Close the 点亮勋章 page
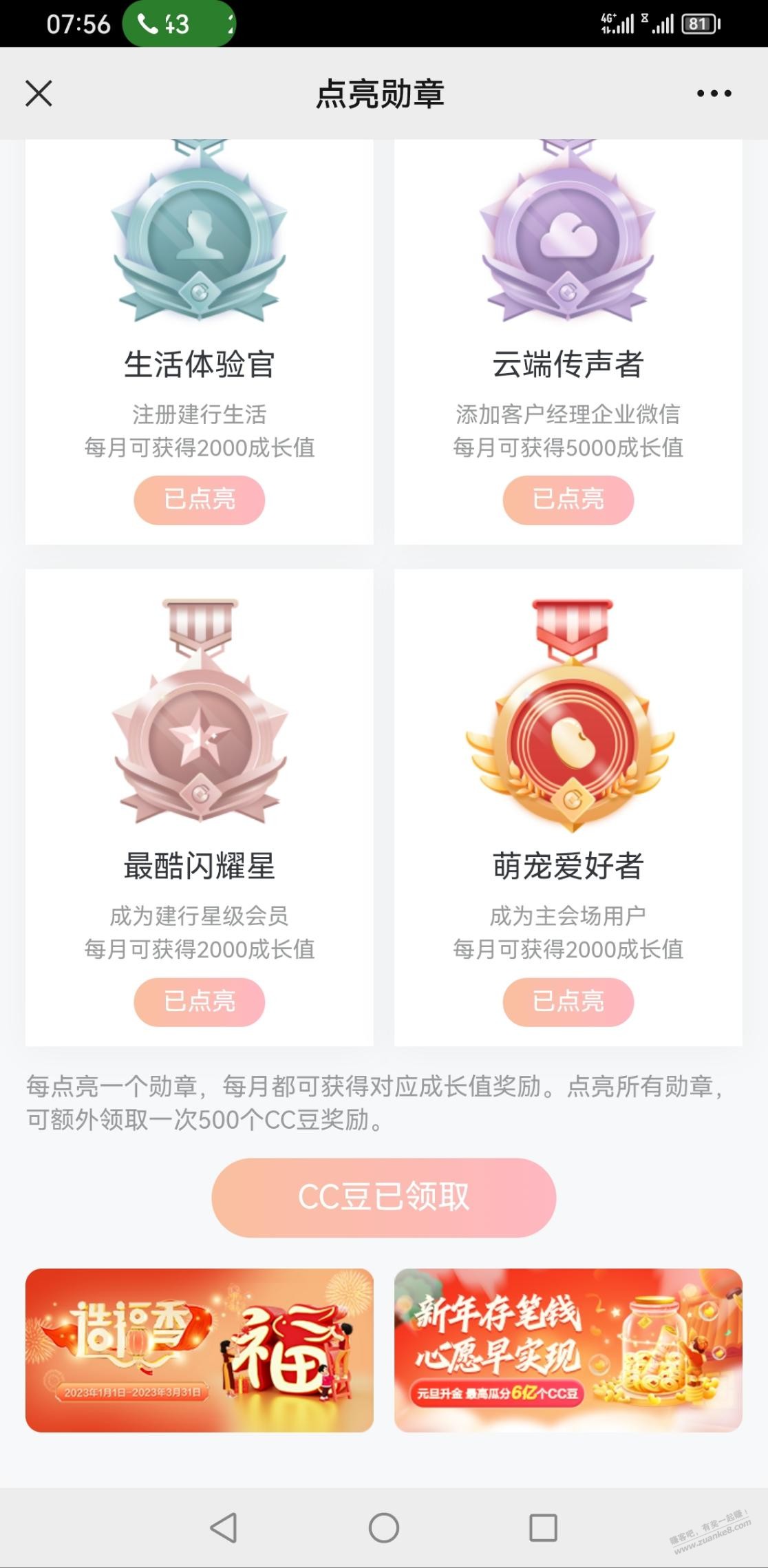 tap(39, 94)
